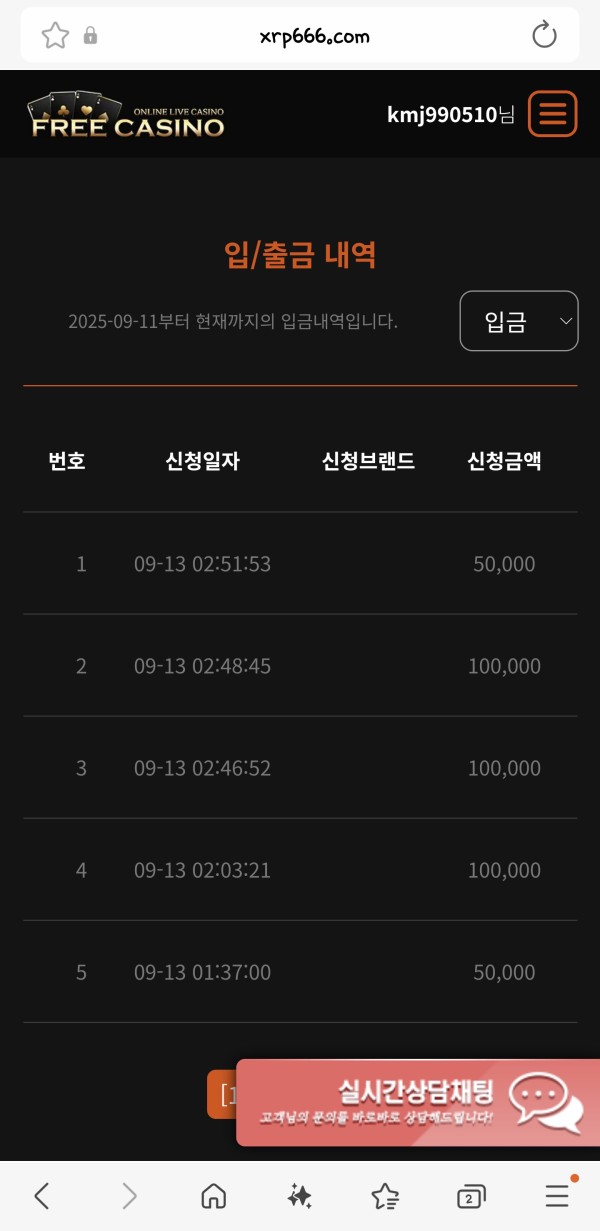The width and height of the screenshot is (600, 1231).
Task: Open the orange hamburger menu
Action: (552, 114)
